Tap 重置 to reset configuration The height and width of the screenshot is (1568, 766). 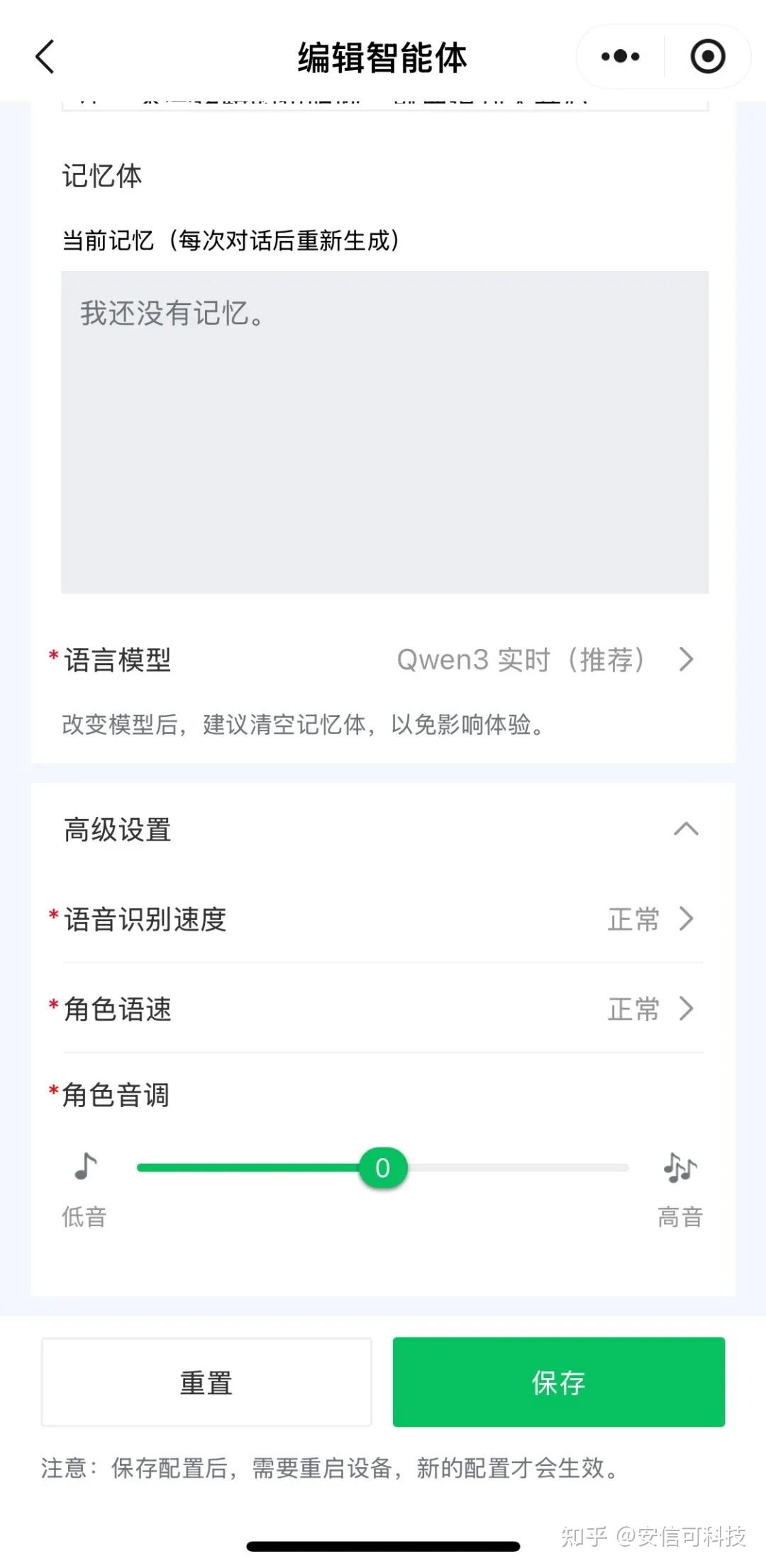coord(206,1382)
